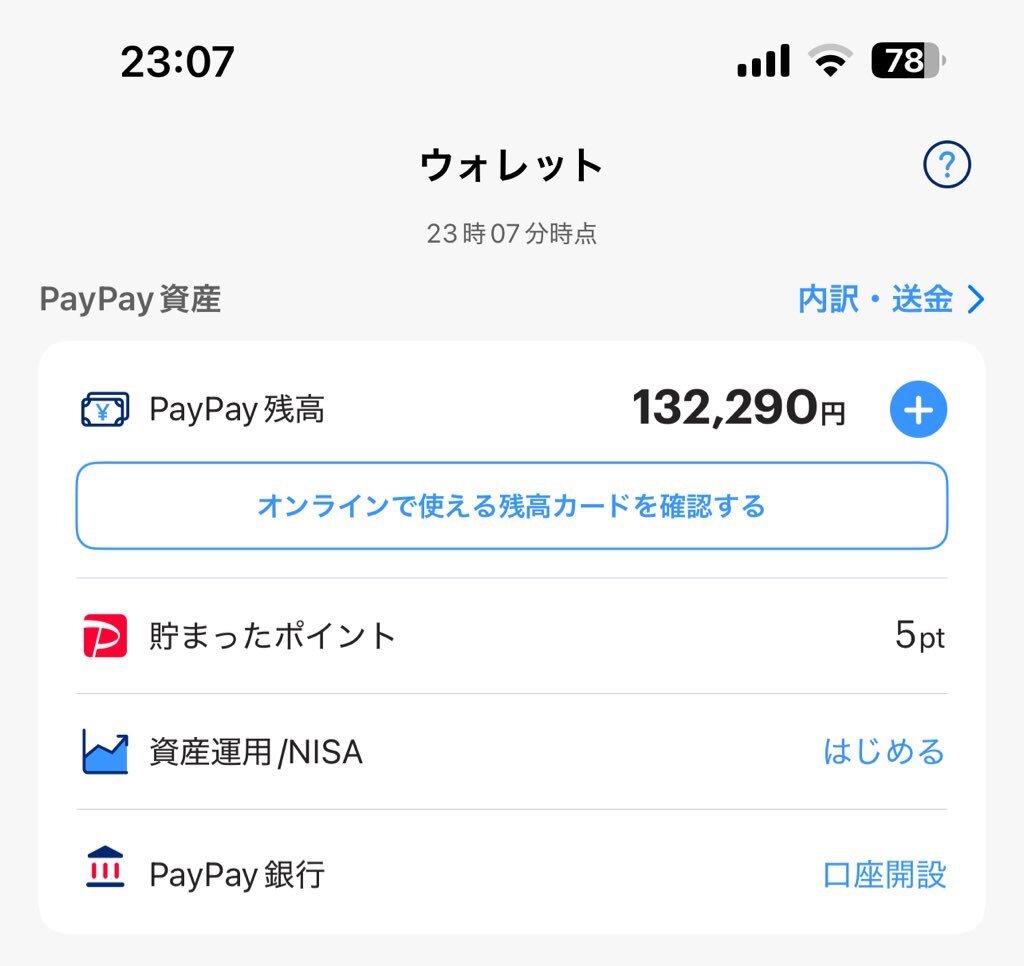Image resolution: width=1024 pixels, height=966 pixels.
Task: Open the 貯まったポイント row
Action: (511, 636)
